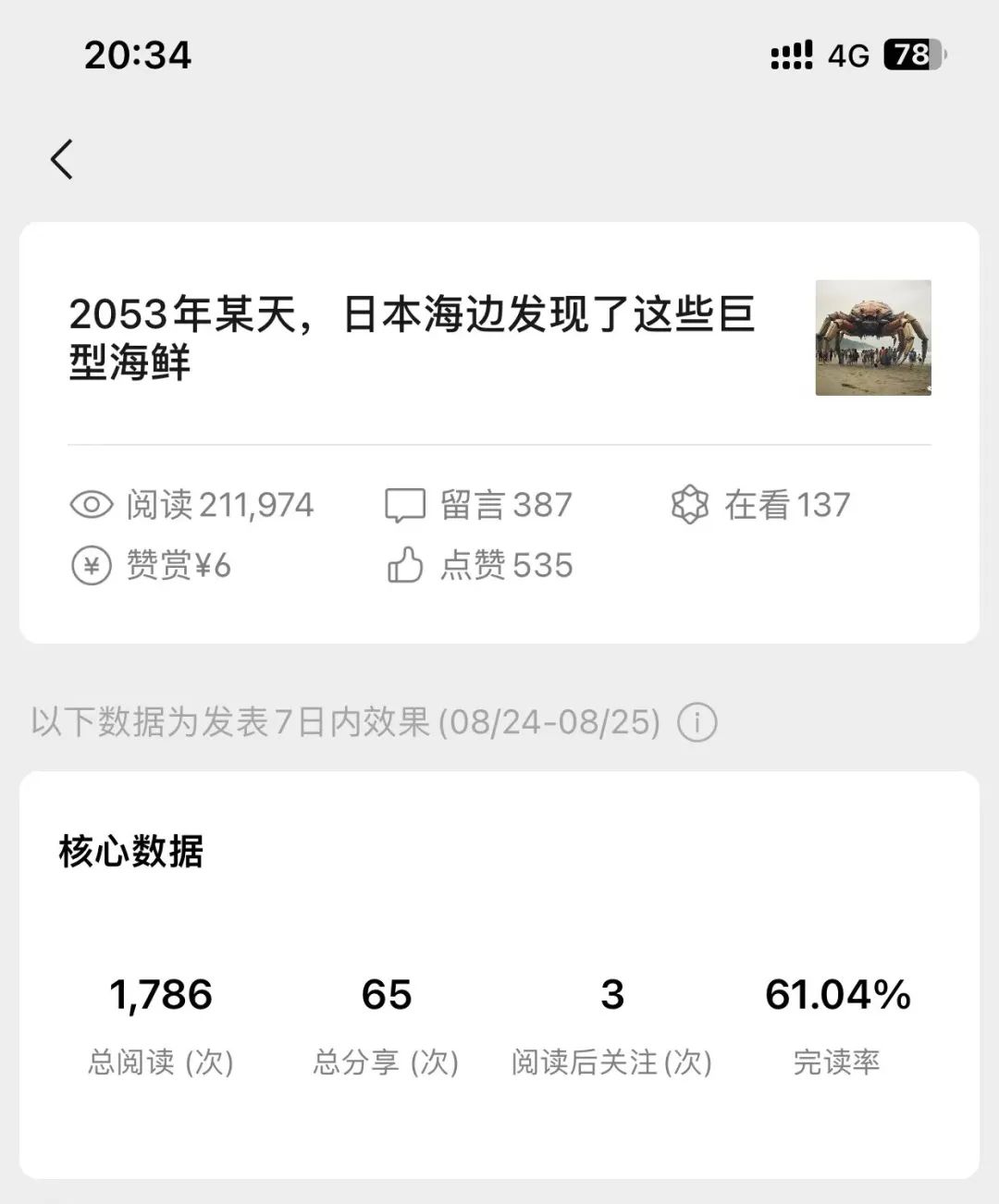This screenshot has width=999, height=1204.
Task: Click the 在看 Wow icon
Action: click(x=688, y=504)
